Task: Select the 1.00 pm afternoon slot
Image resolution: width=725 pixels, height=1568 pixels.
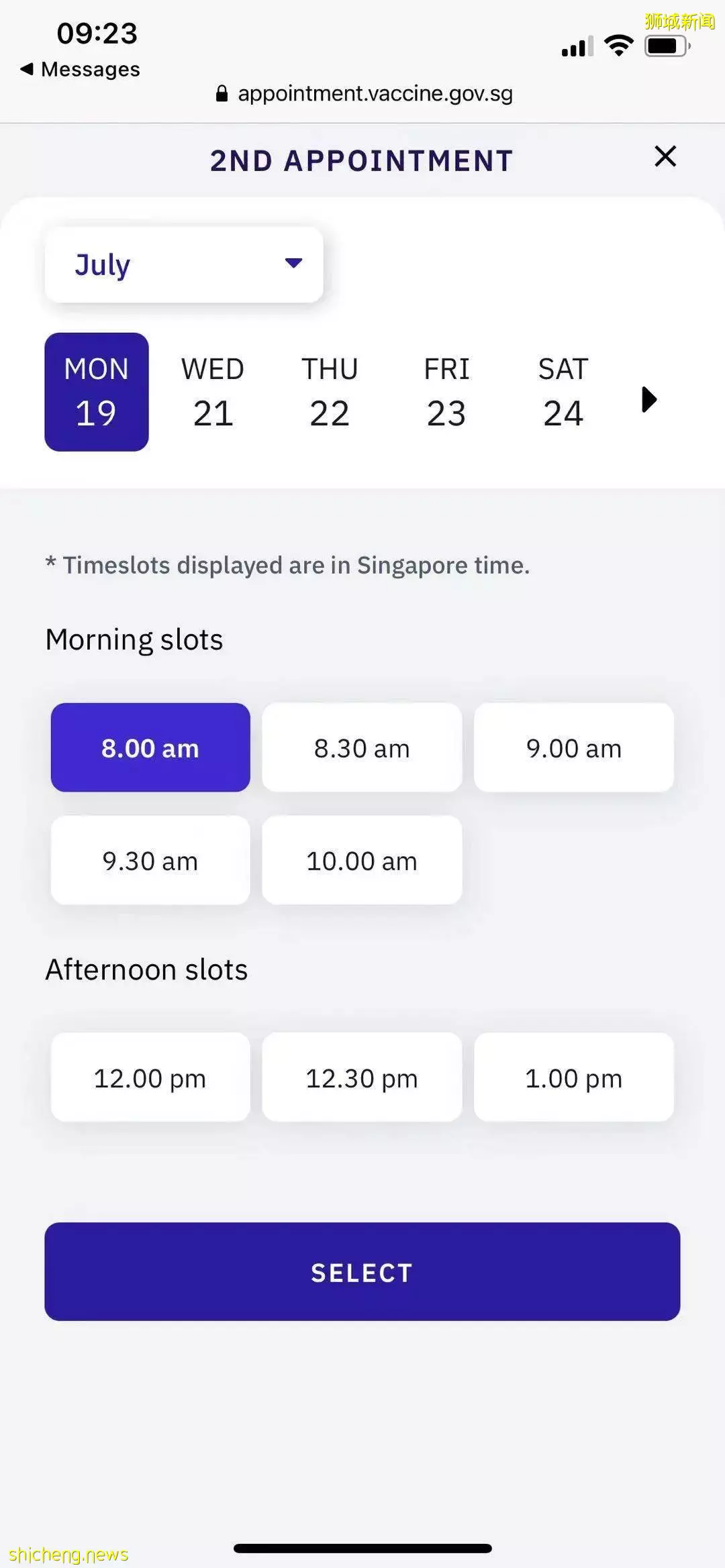Action: tap(574, 1078)
